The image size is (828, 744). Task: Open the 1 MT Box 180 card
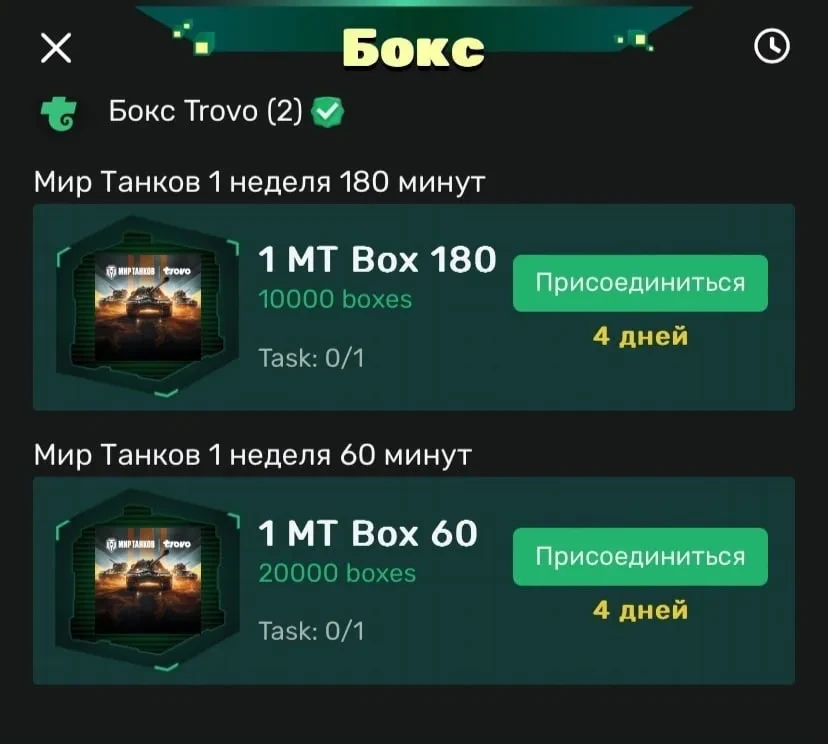[x=377, y=260]
